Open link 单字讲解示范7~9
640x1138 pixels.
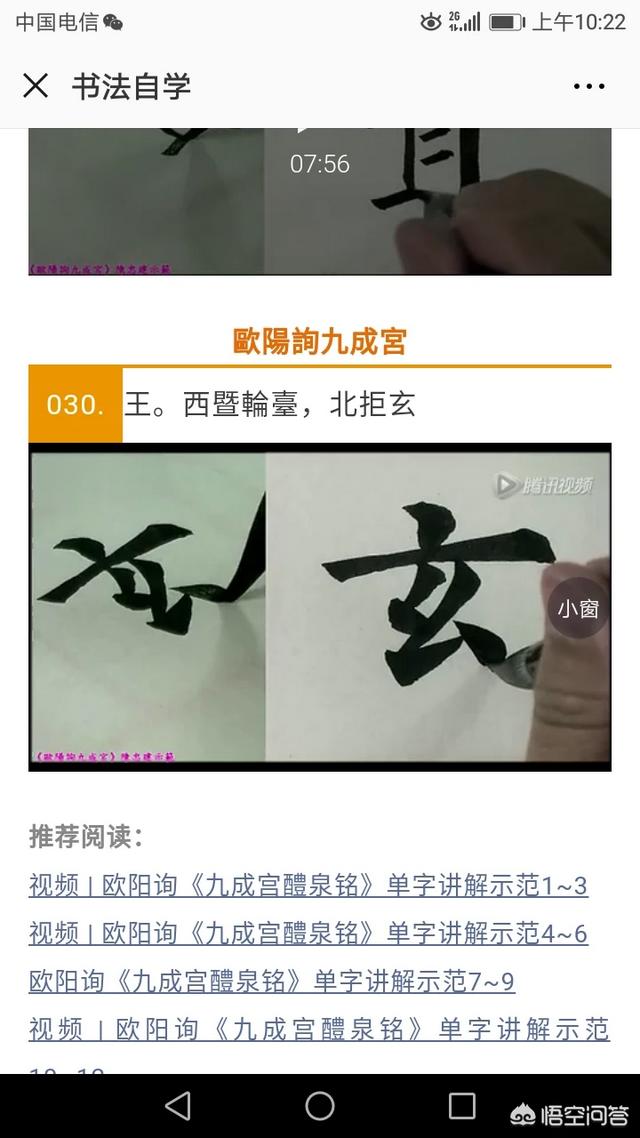[x=272, y=981]
